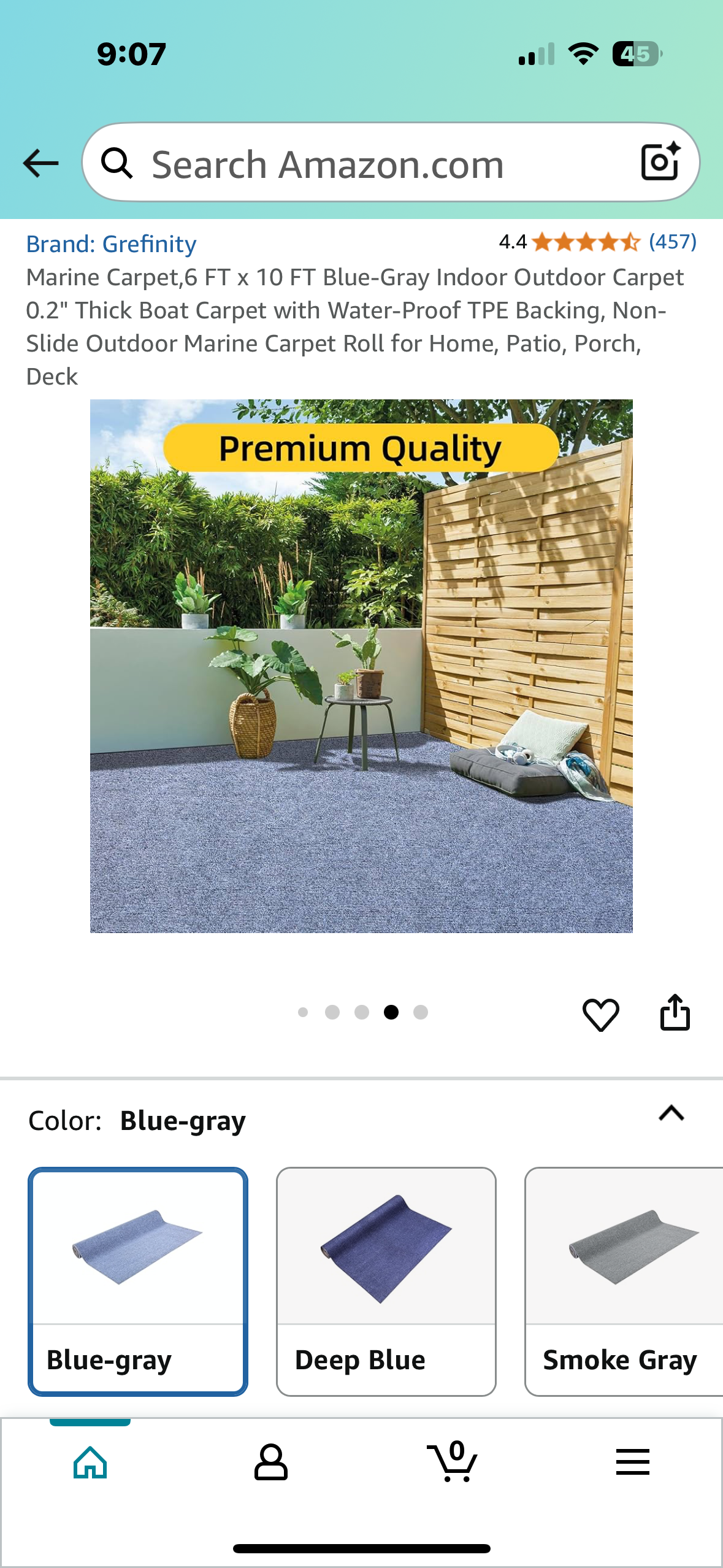Pick the Smoke Gray color
723x1568 pixels.
click(622, 1281)
